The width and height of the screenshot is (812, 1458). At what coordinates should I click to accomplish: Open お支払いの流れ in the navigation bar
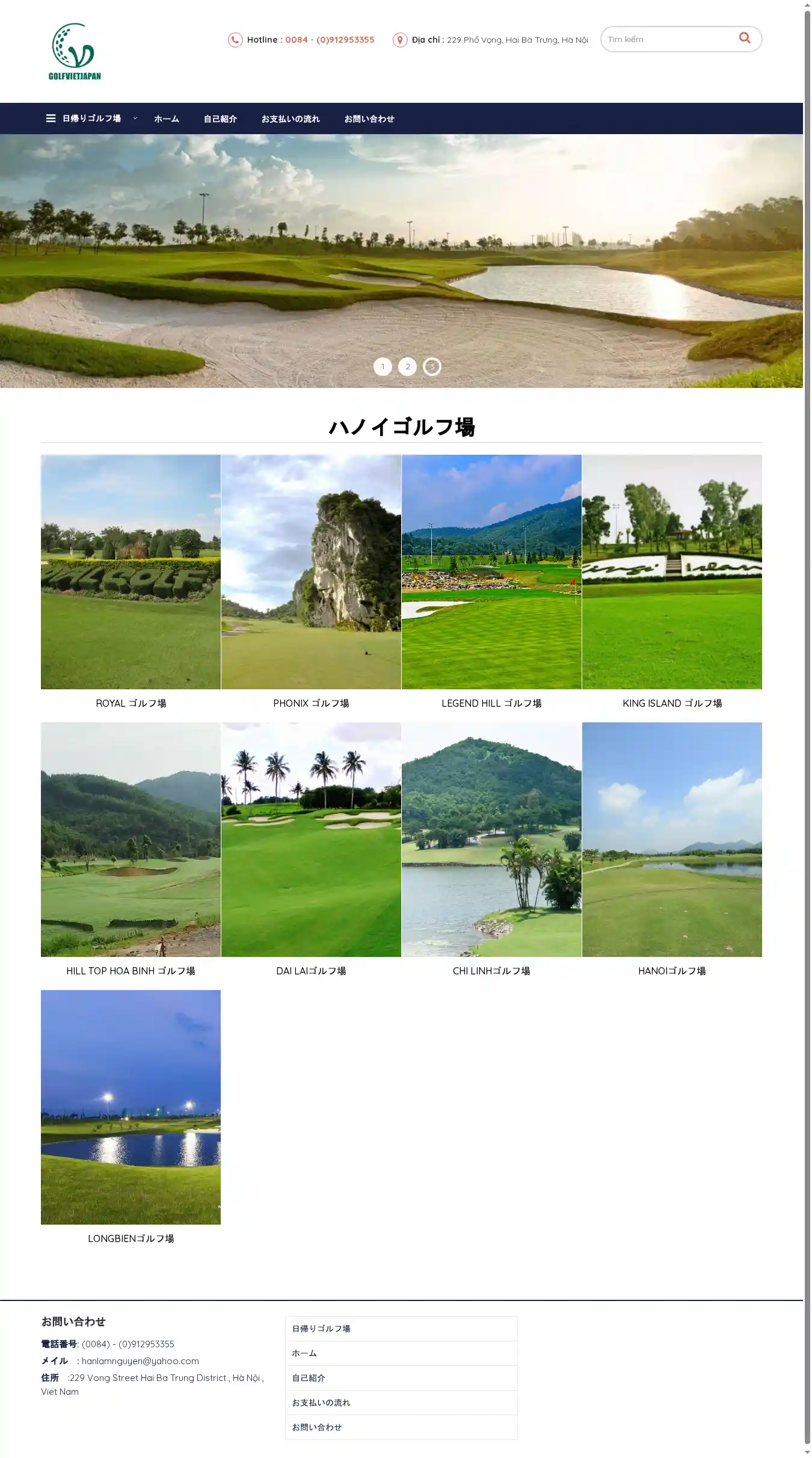pyautogui.click(x=291, y=119)
